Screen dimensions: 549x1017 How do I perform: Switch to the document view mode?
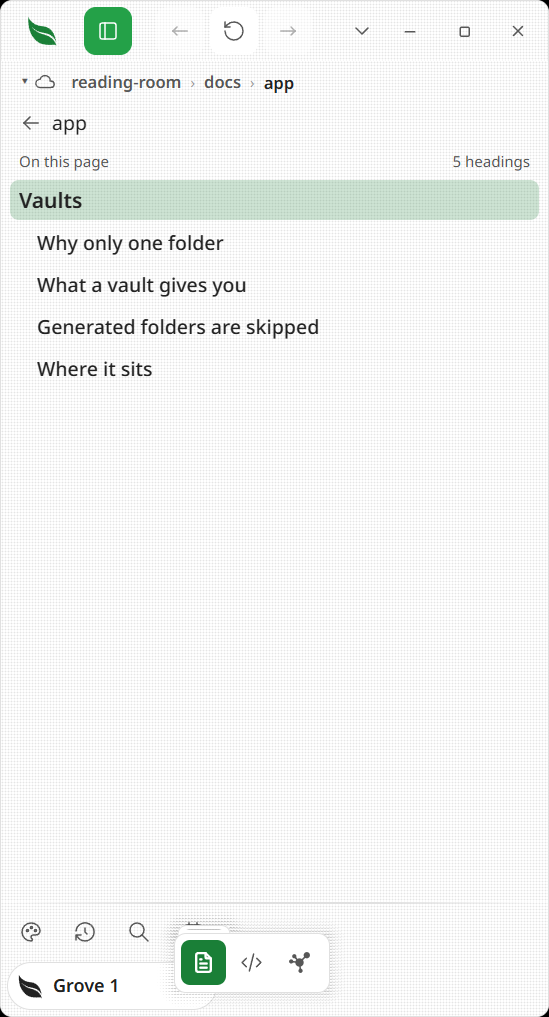pos(204,963)
